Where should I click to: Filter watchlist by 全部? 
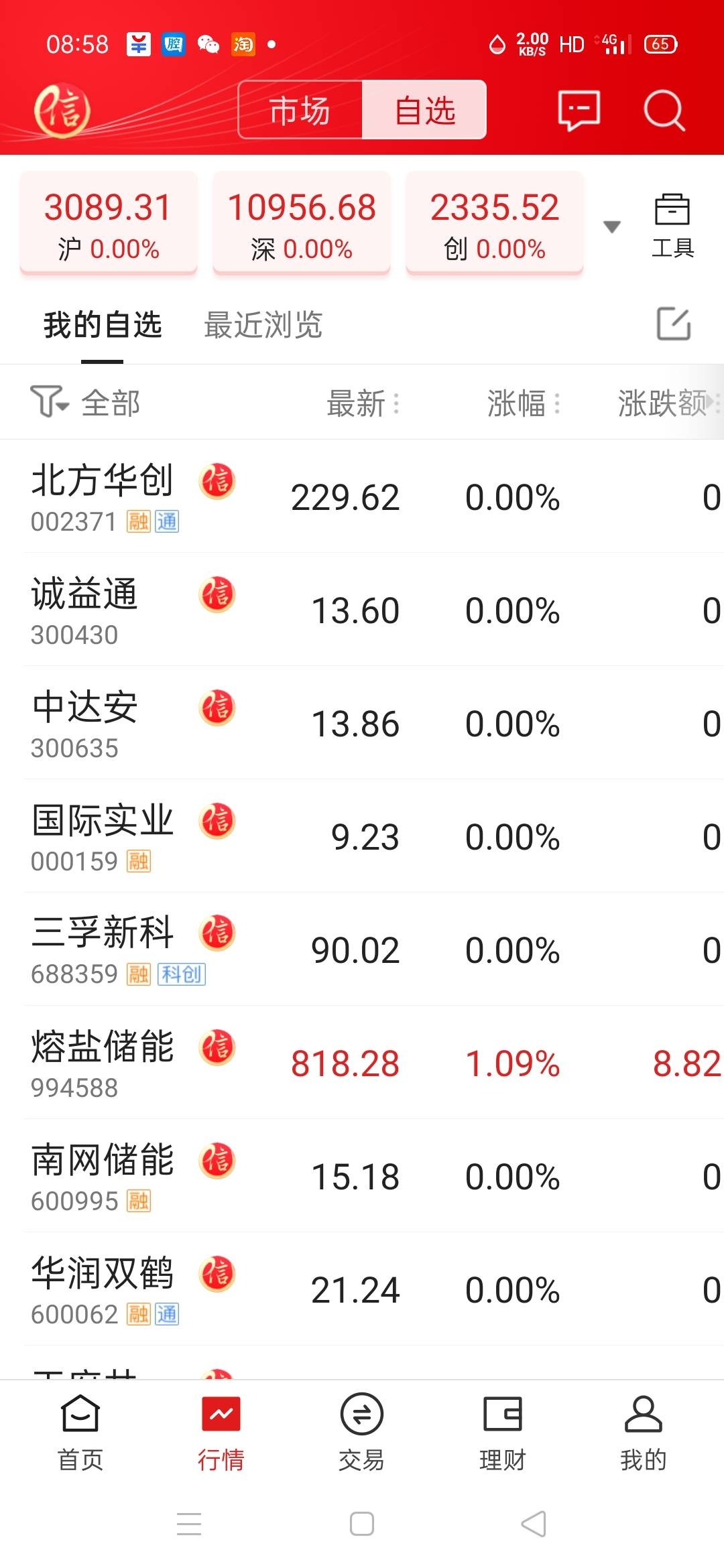pyautogui.click(x=86, y=403)
